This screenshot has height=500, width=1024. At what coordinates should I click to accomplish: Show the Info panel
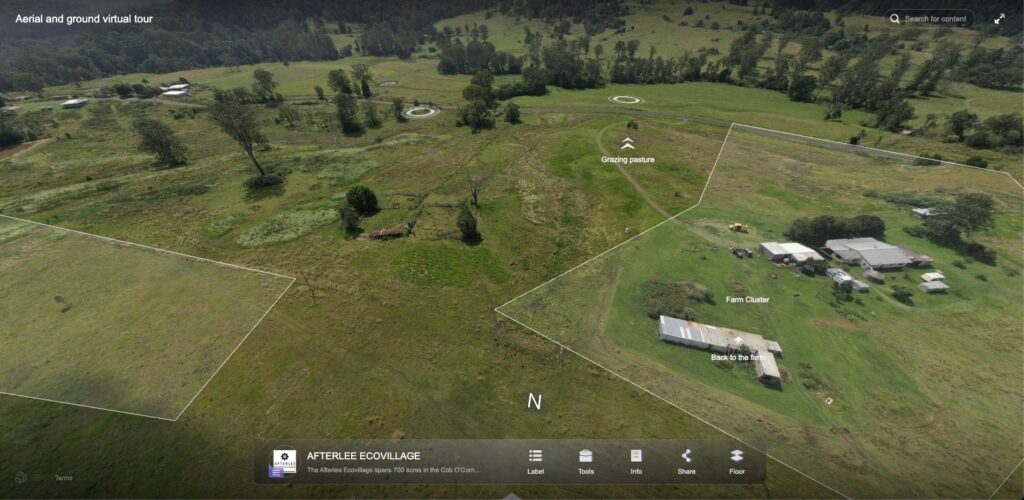pyautogui.click(x=636, y=461)
